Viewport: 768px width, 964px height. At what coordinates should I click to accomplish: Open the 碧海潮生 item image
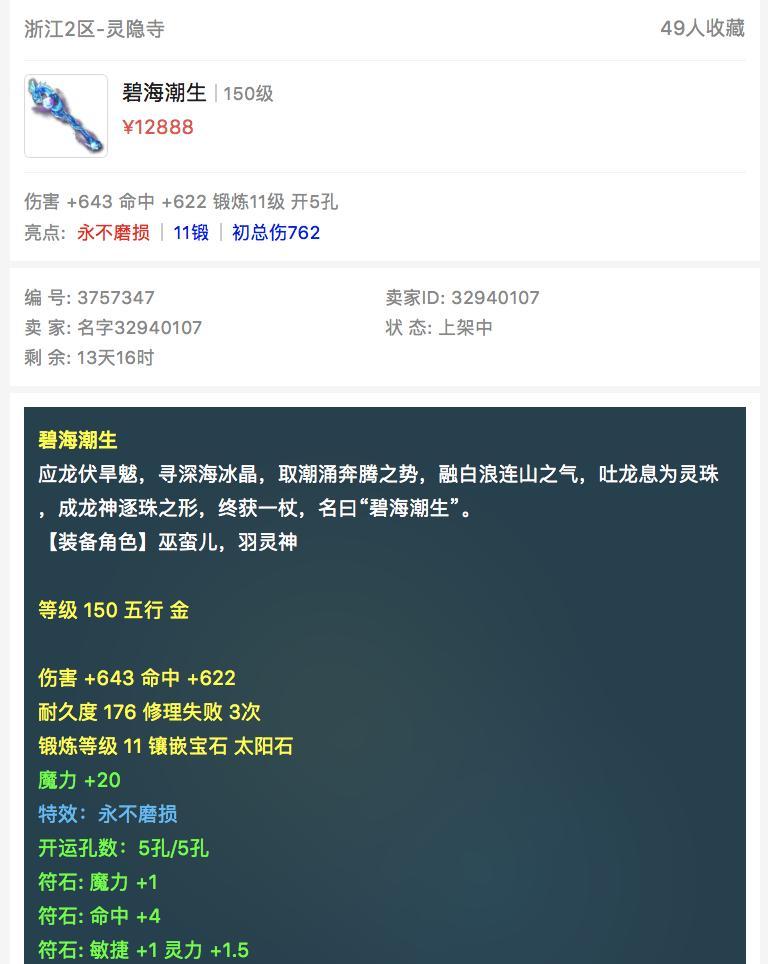click(66, 116)
